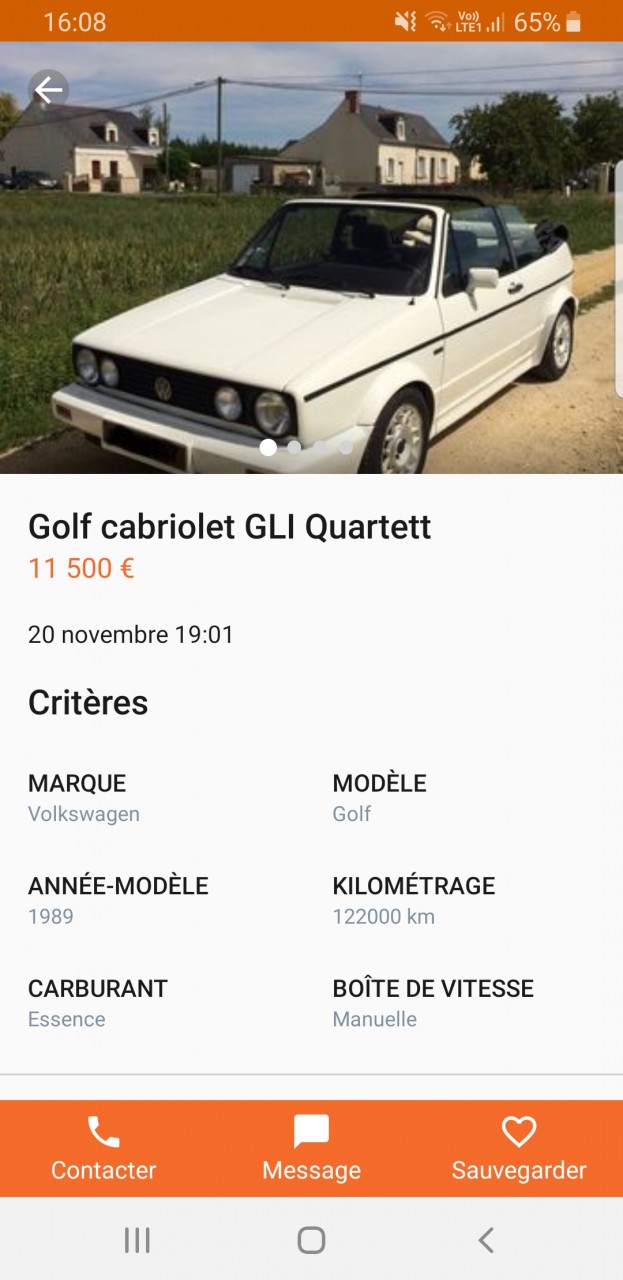The image size is (623, 1280).
Task: Open recent apps from the navigation bar
Action: (137, 1240)
